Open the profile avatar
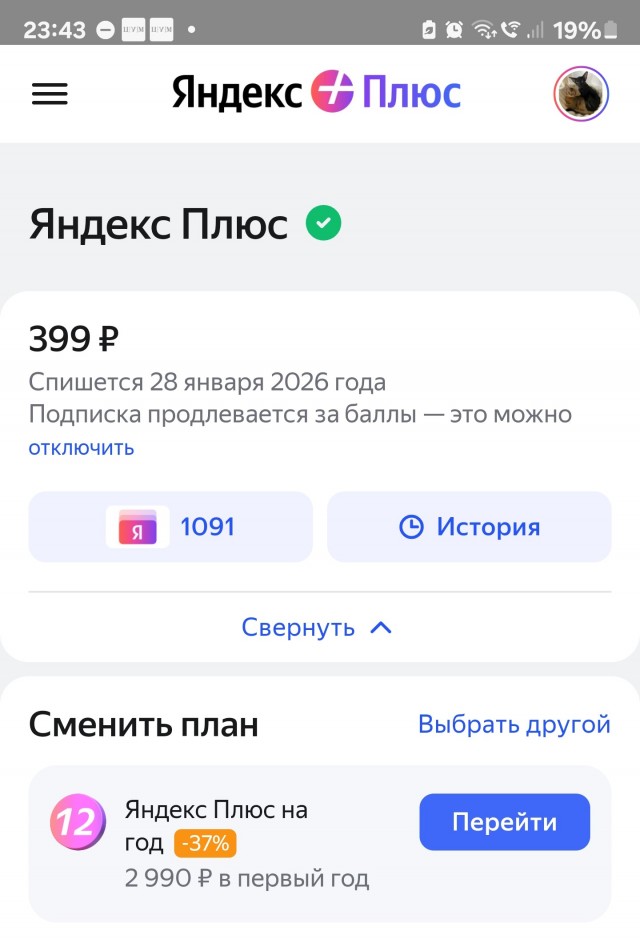Viewport: 640px width, 939px height. click(581, 94)
